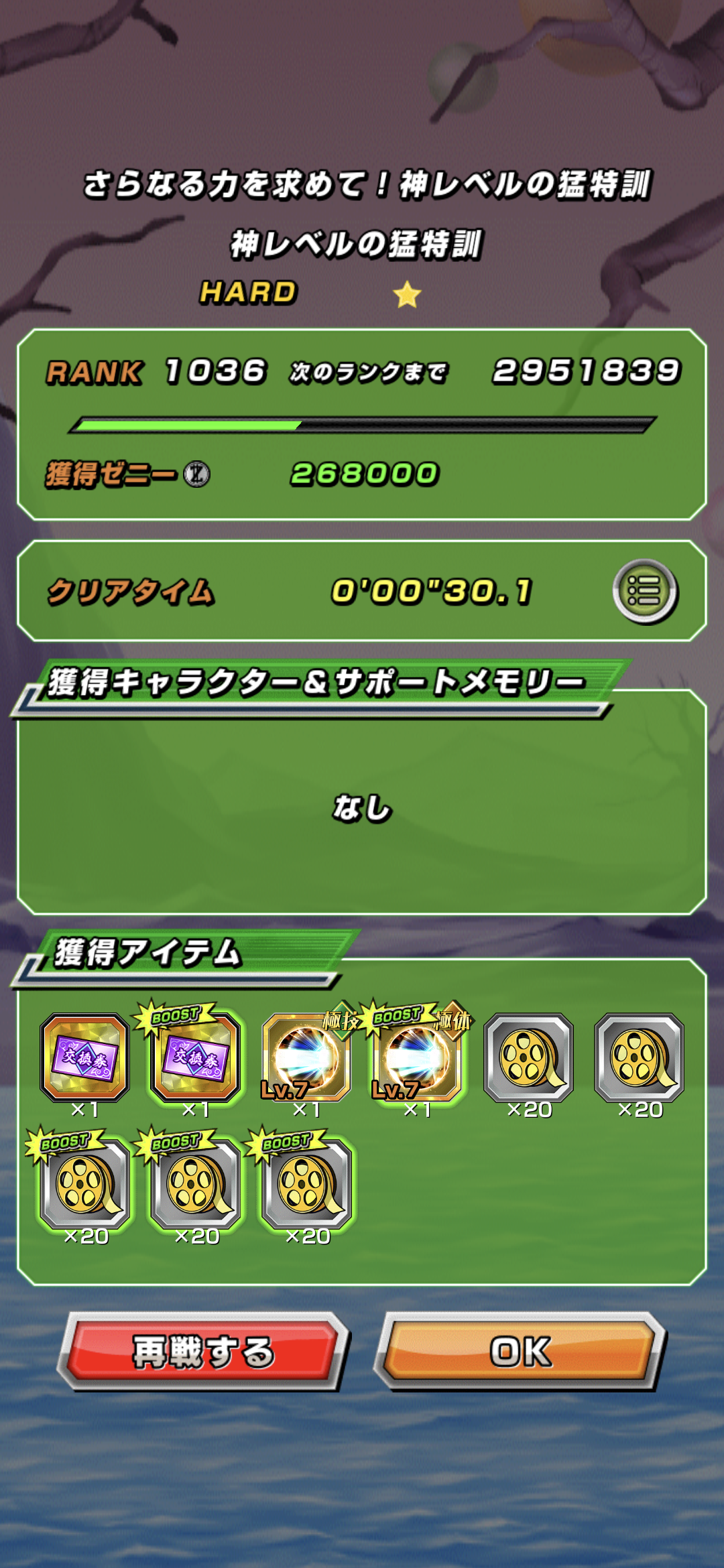Open the clear time details list icon

[645, 591]
